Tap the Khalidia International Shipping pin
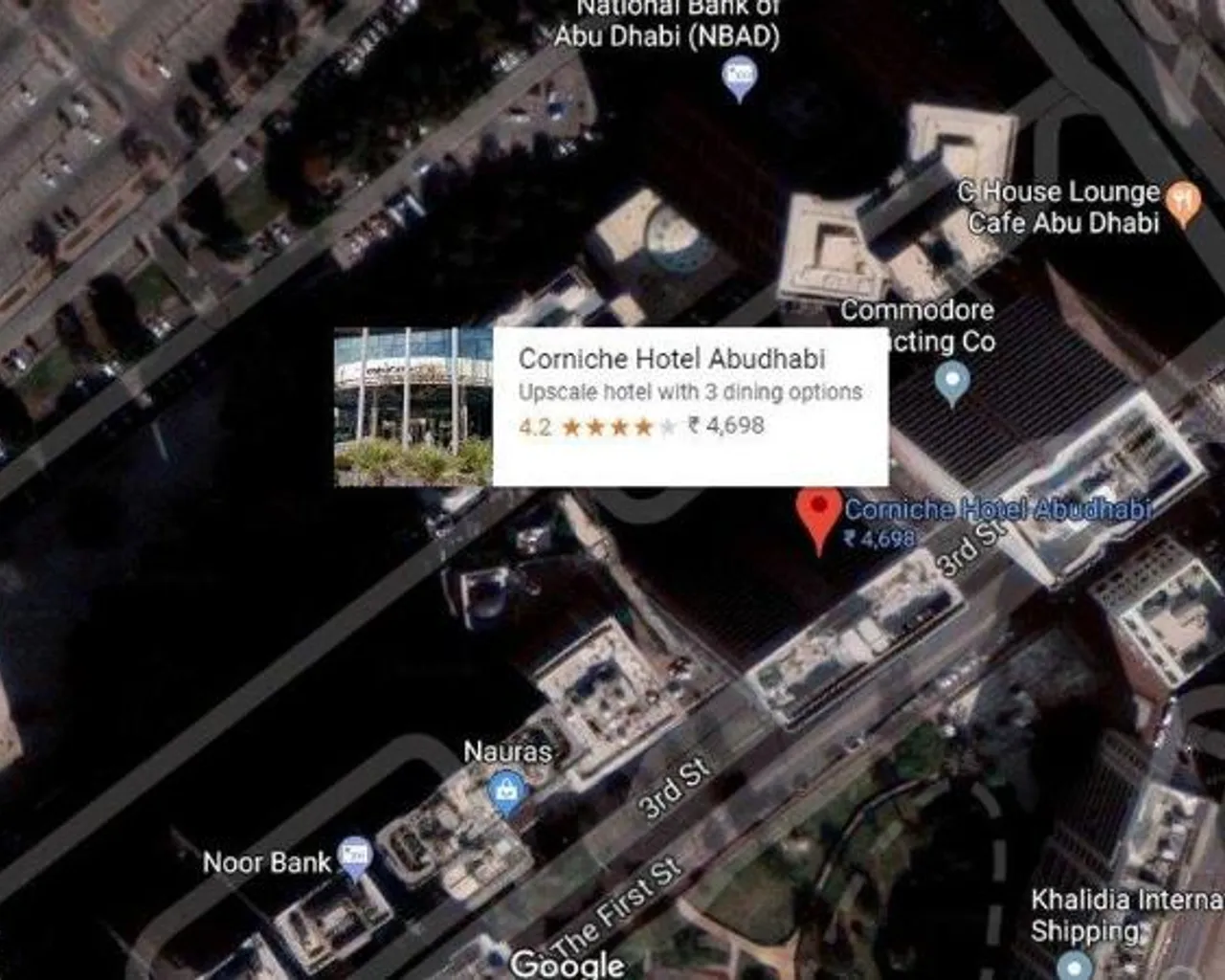 click(1076, 965)
